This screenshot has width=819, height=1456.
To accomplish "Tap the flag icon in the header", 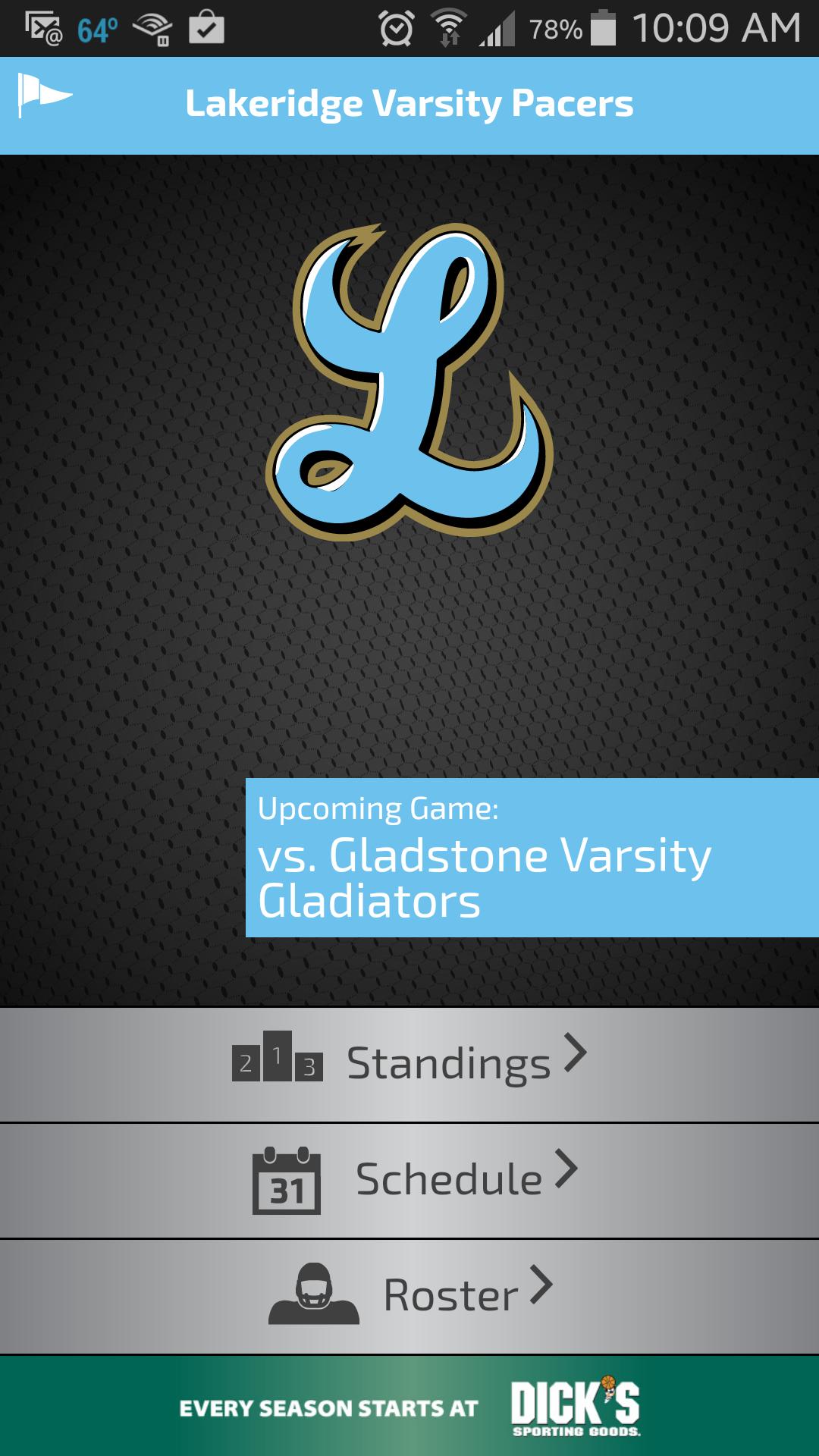I will pos(44,96).
